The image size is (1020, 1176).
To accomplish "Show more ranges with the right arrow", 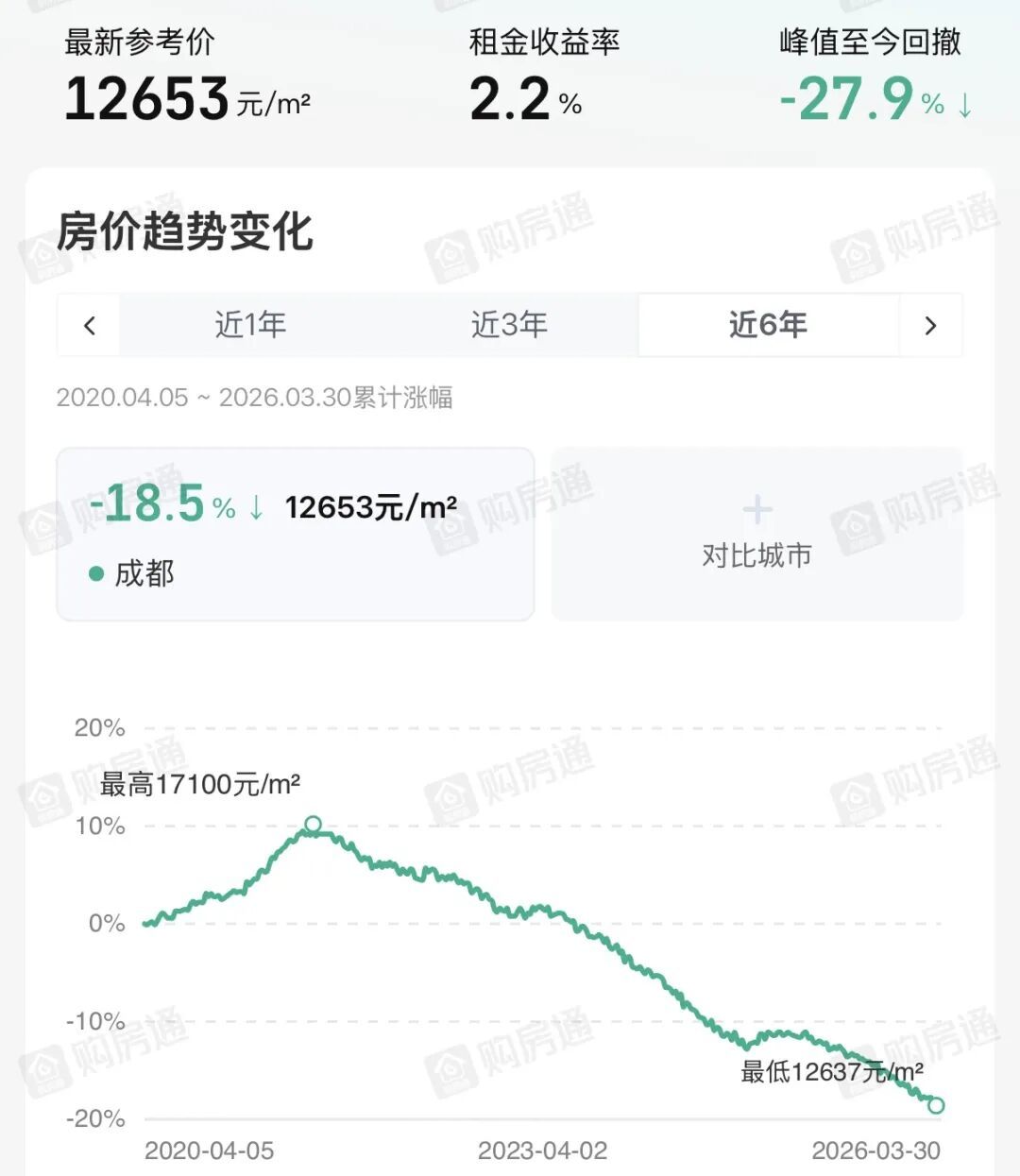I will (930, 325).
